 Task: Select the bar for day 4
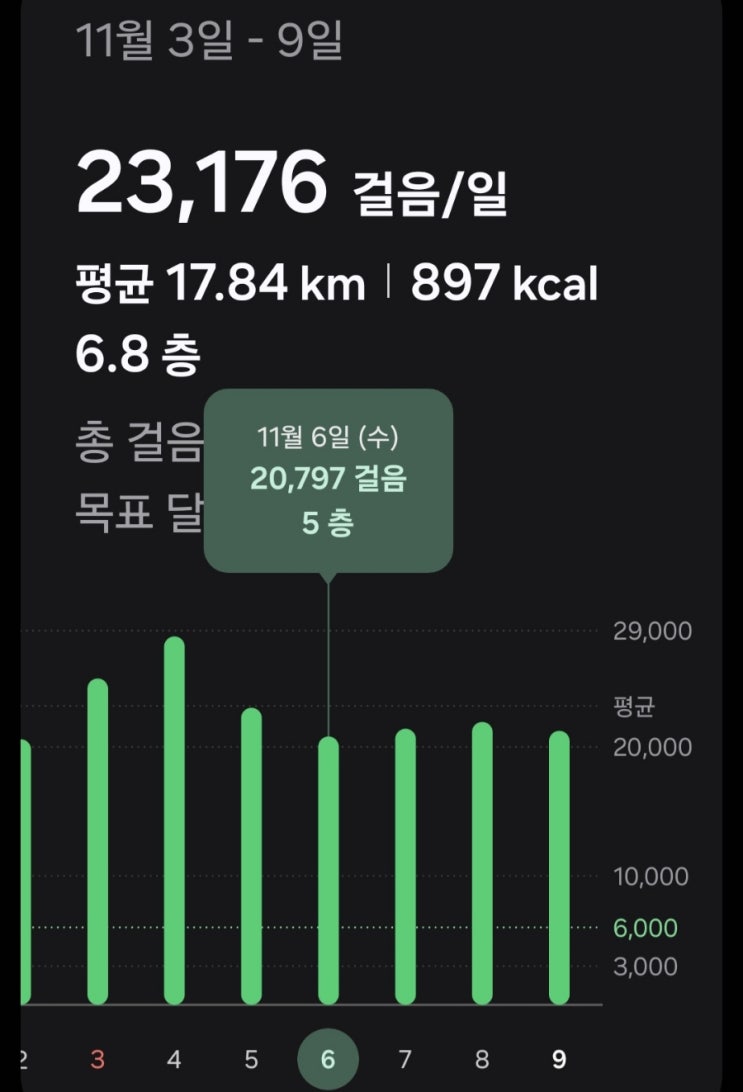tap(174, 820)
